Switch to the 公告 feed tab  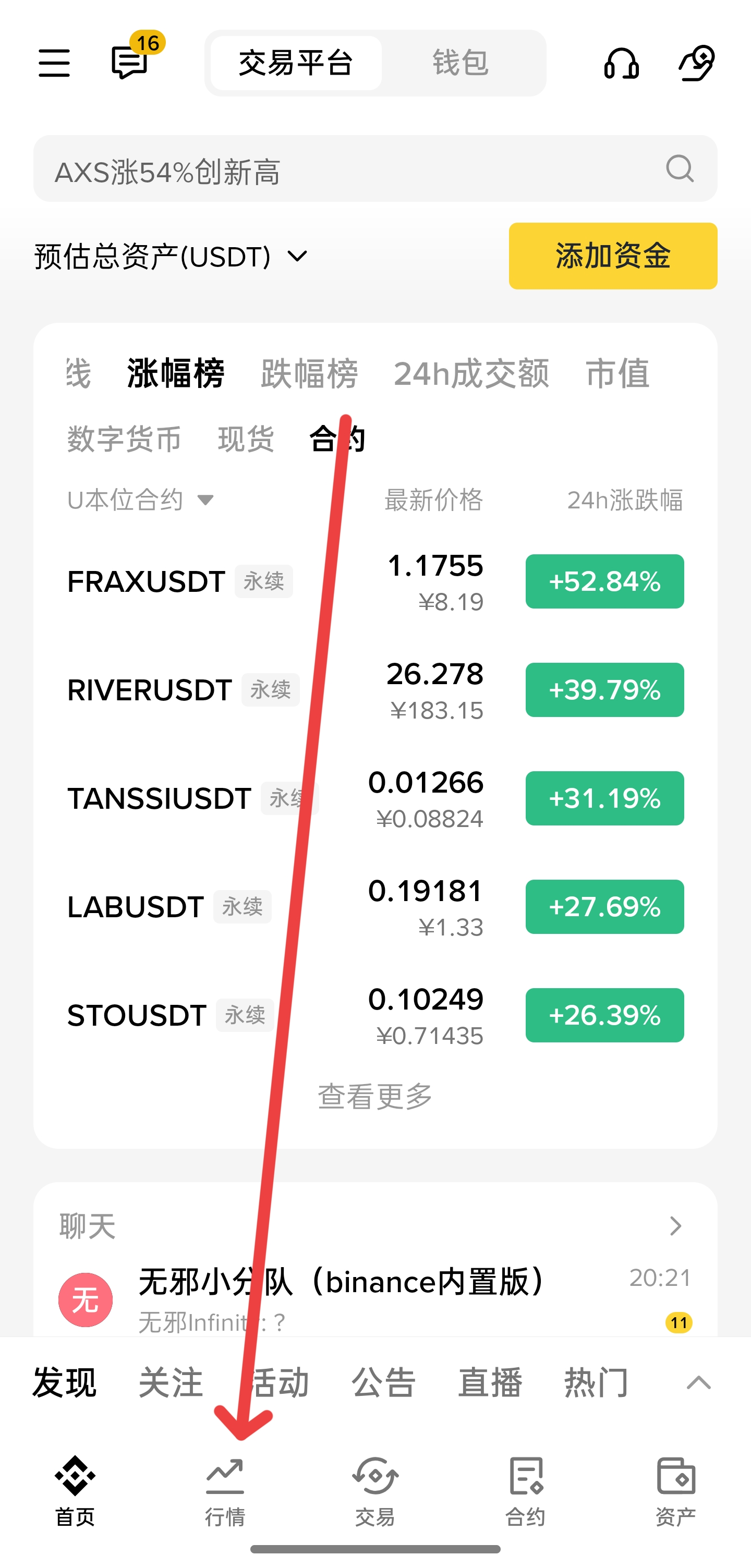383,1382
